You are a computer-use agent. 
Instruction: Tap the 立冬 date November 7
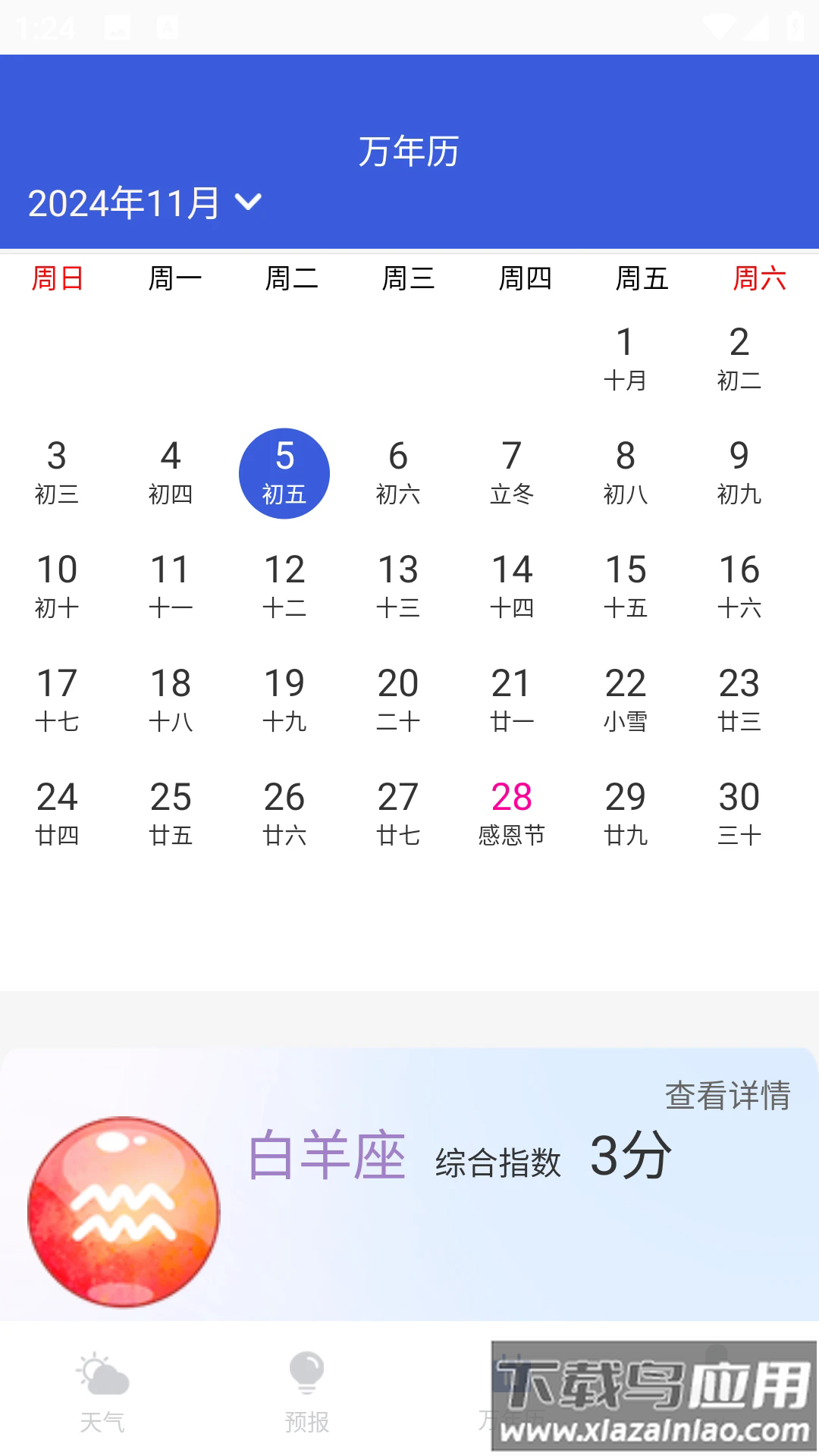click(x=512, y=472)
